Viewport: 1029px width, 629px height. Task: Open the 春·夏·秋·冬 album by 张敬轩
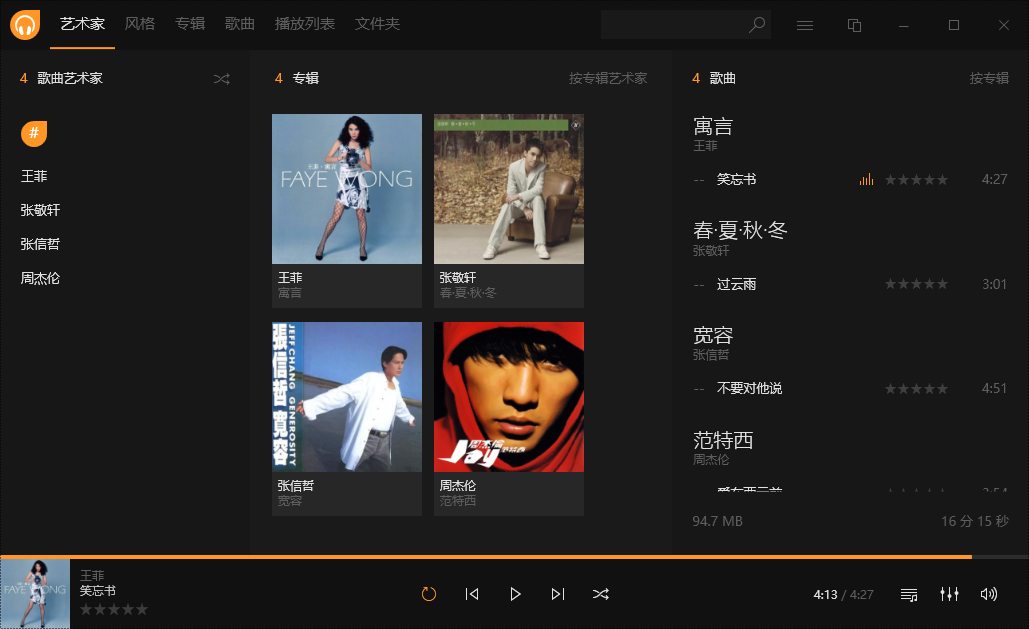[509, 189]
